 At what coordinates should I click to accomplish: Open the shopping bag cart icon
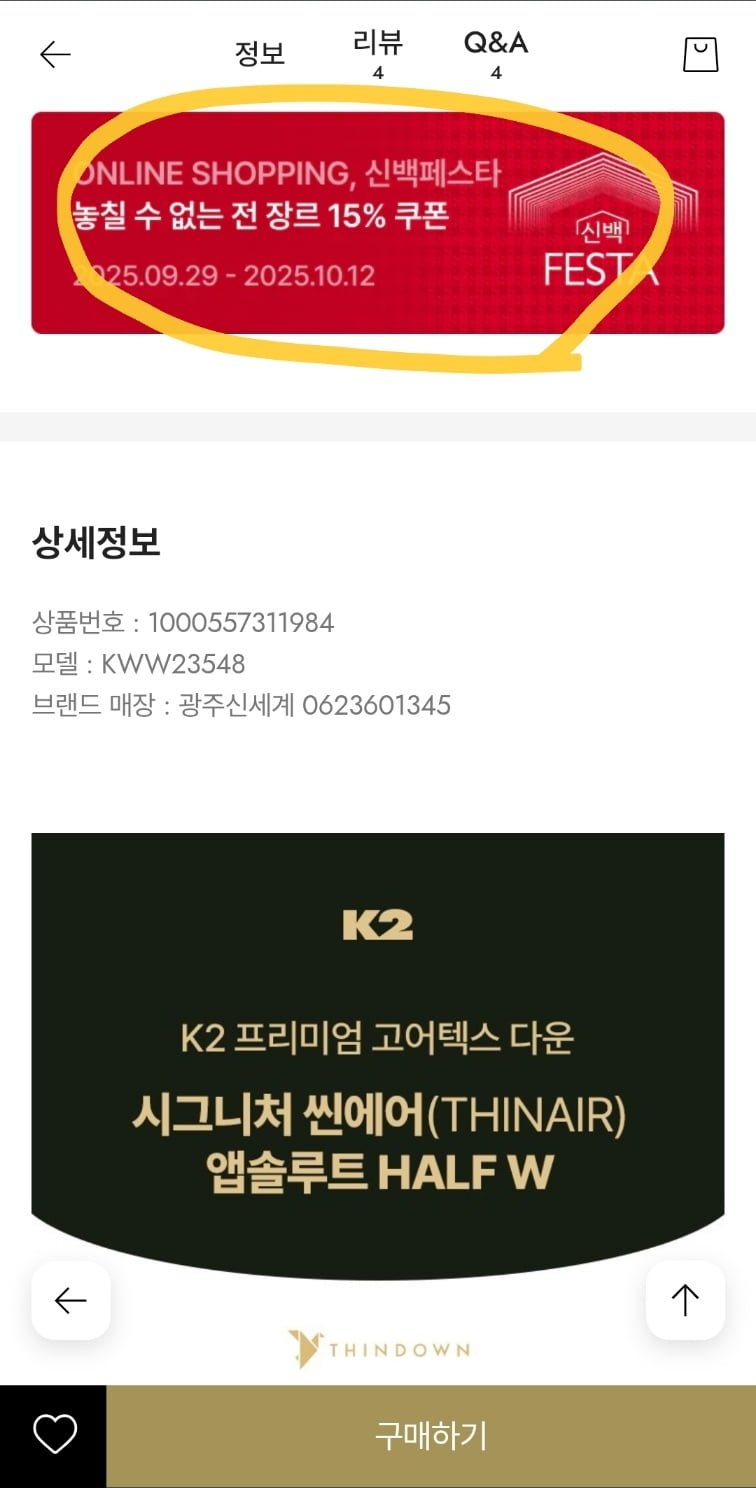700,54
